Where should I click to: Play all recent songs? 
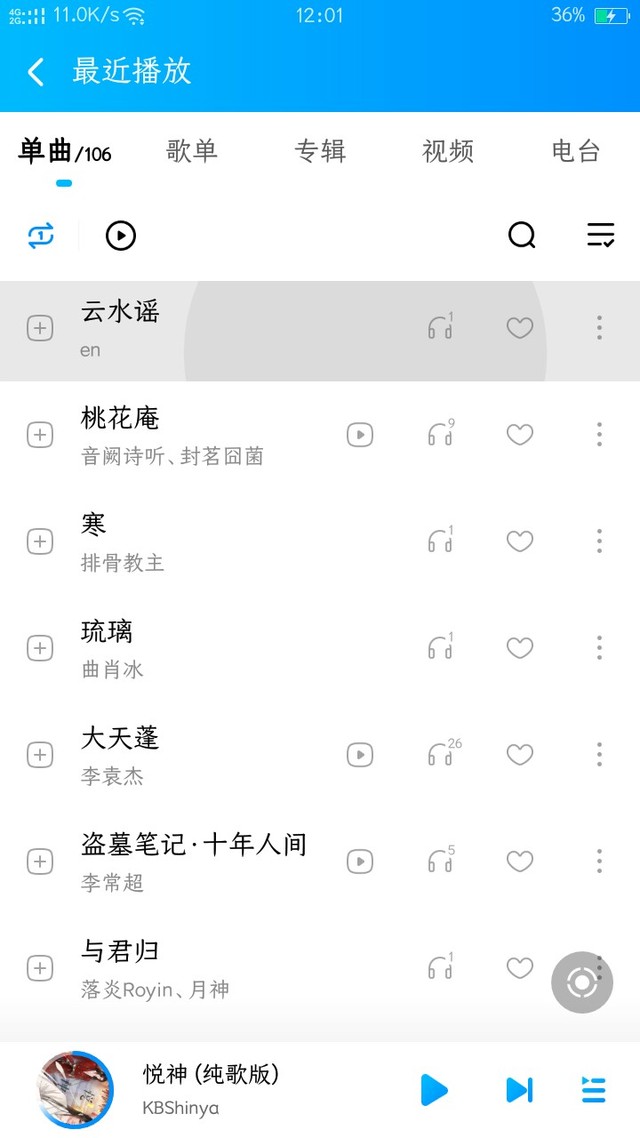coord(120,235)
